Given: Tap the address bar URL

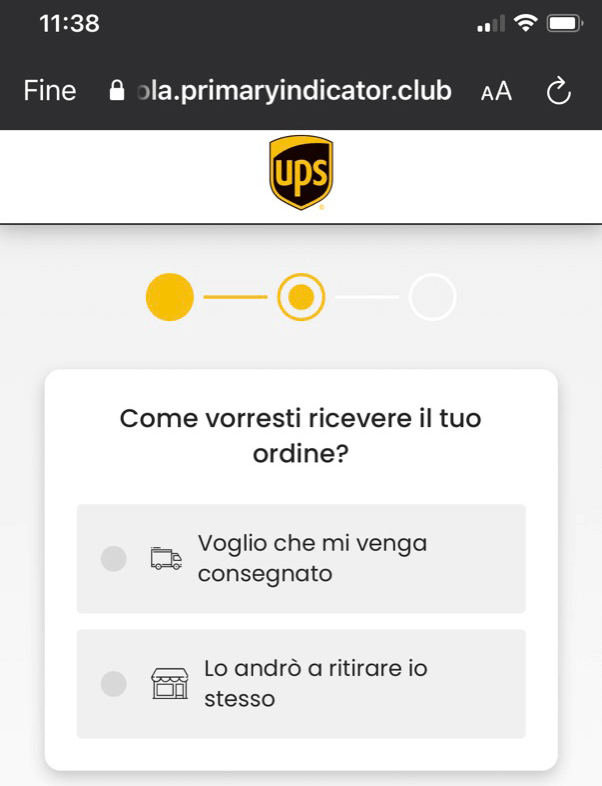Looking at the screenshot, I should click(x=290, y=92).
